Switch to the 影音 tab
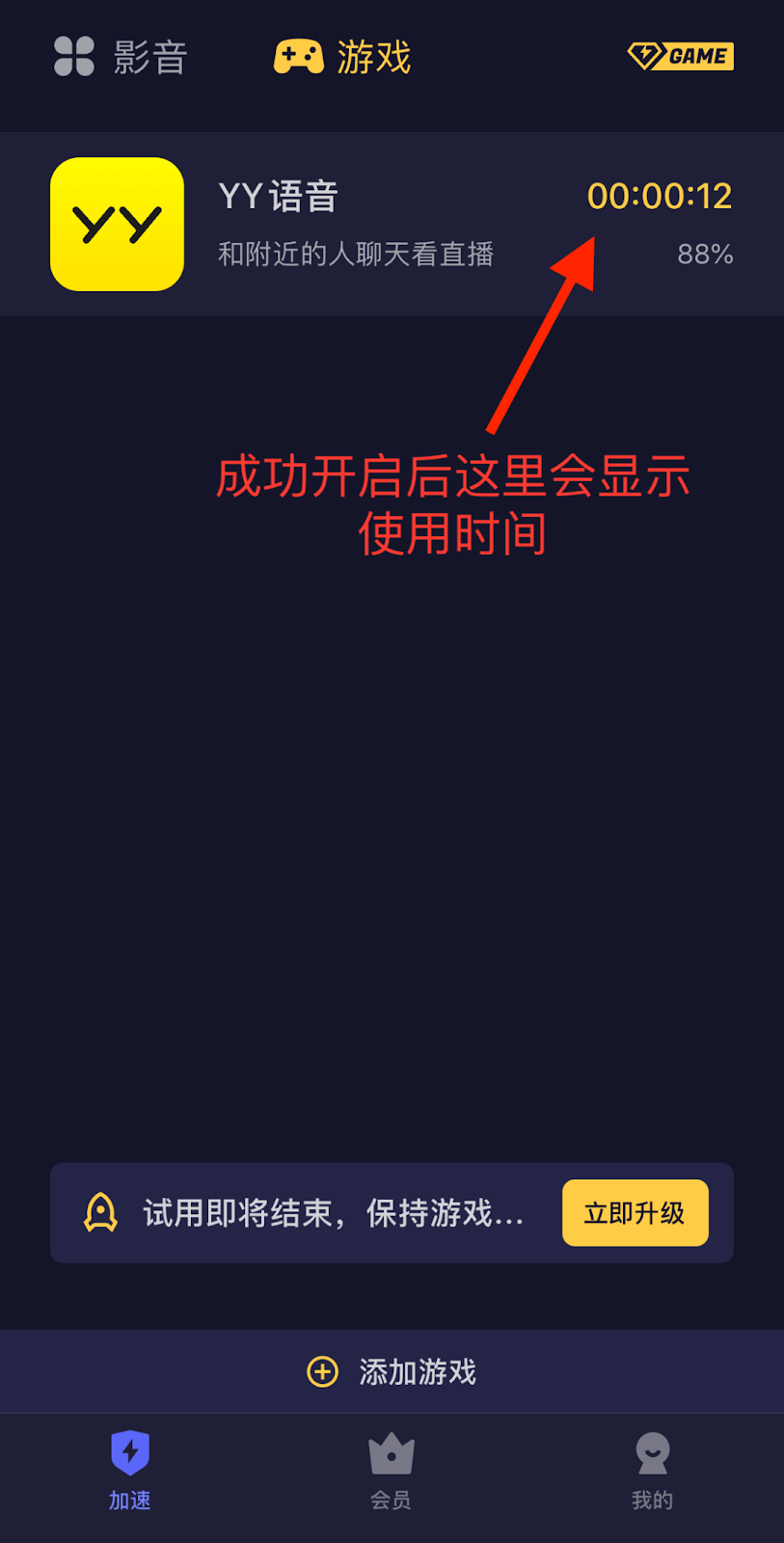The height and width of the screenshot is (1543, 784). pyautogui.click(x=121, y=57)
